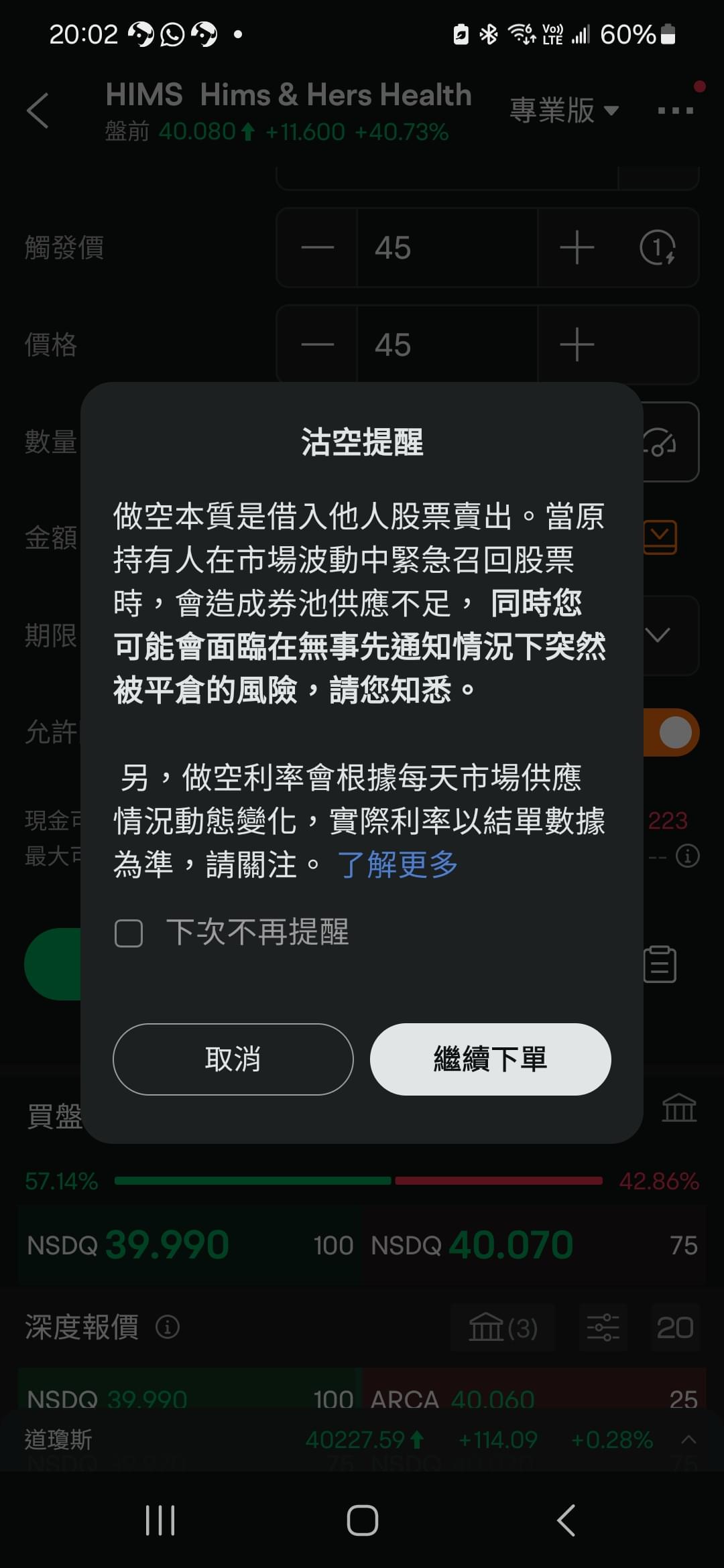Tap the lightning quick-order icon beside trigger price
This screenshot has width=724, height=1568.
(658, 247)
